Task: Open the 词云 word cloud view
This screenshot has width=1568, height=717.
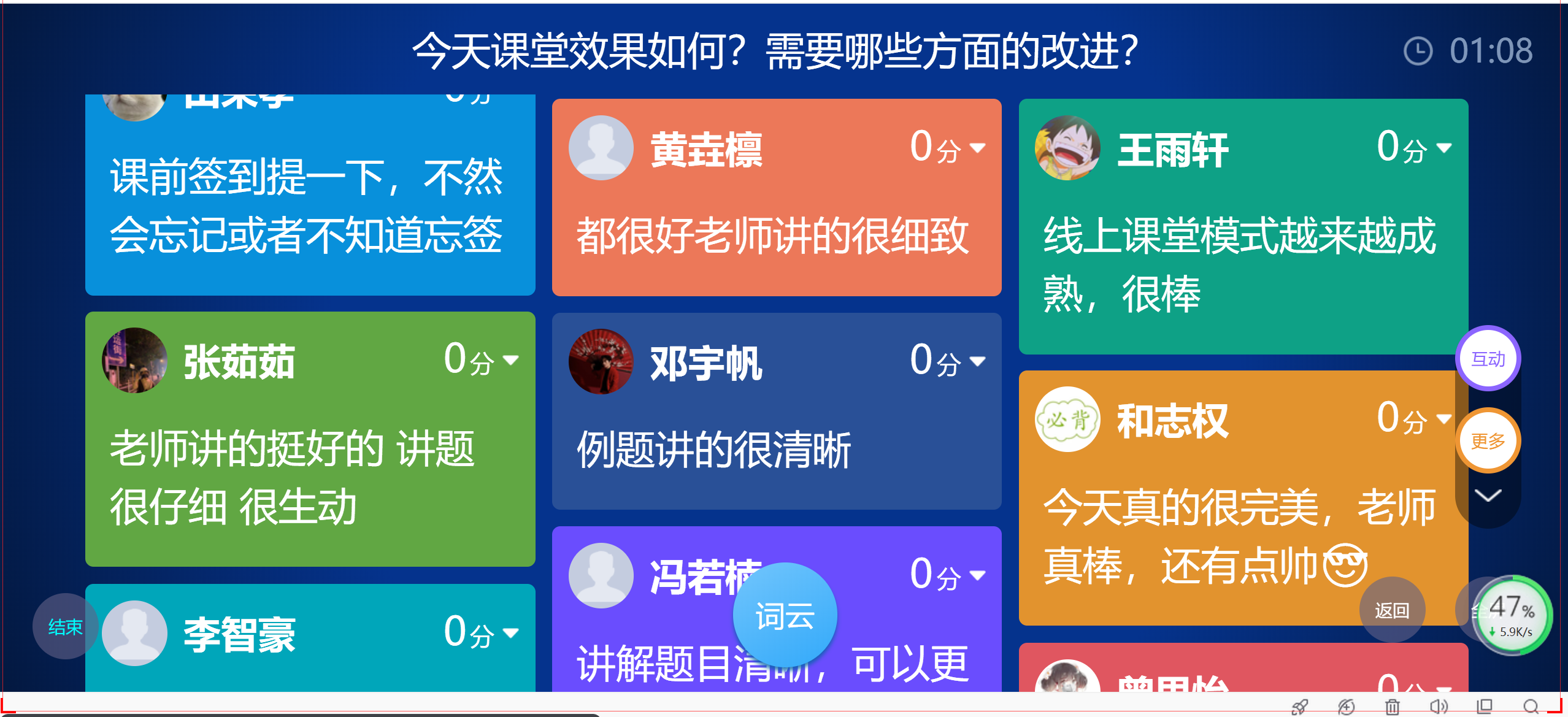Action: click(785, 615)
